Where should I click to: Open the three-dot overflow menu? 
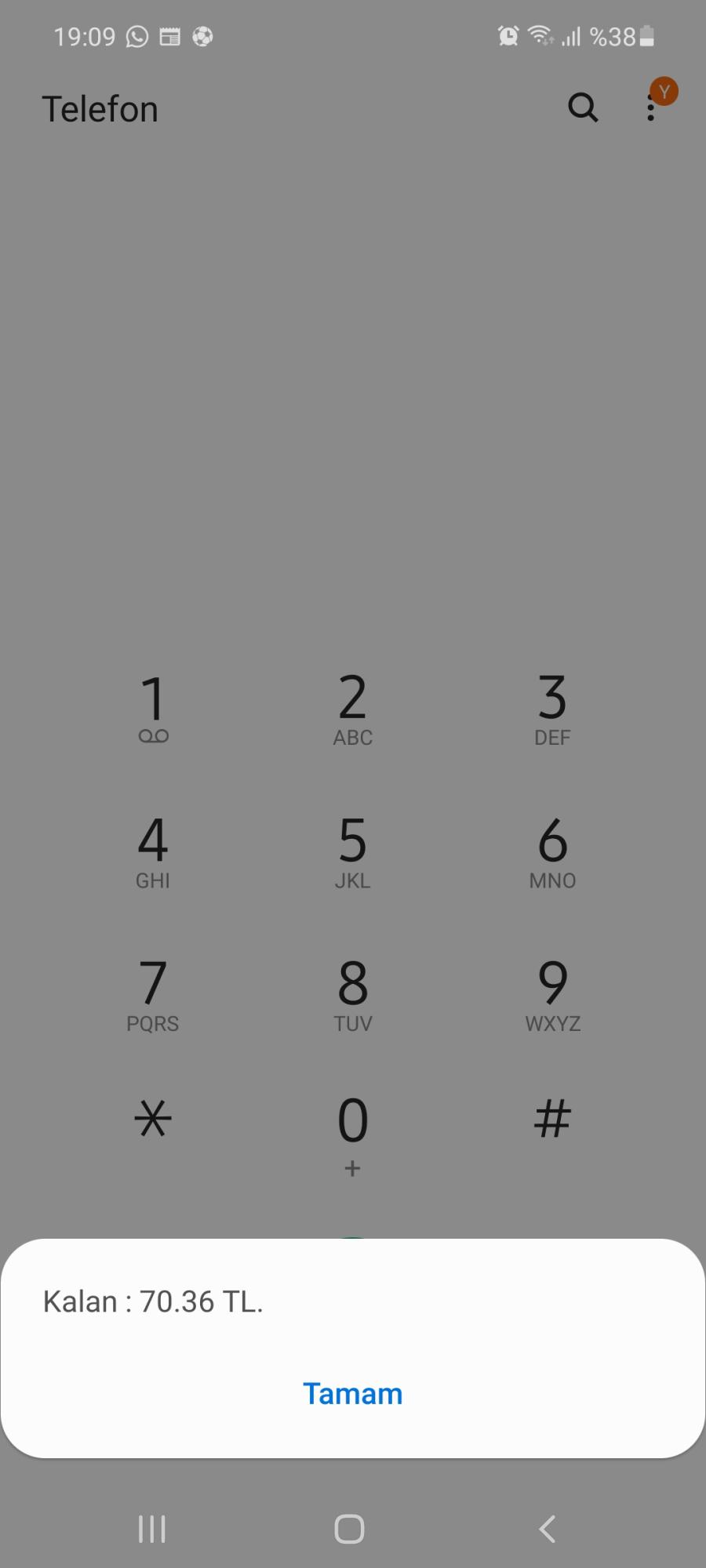point(650,108)
